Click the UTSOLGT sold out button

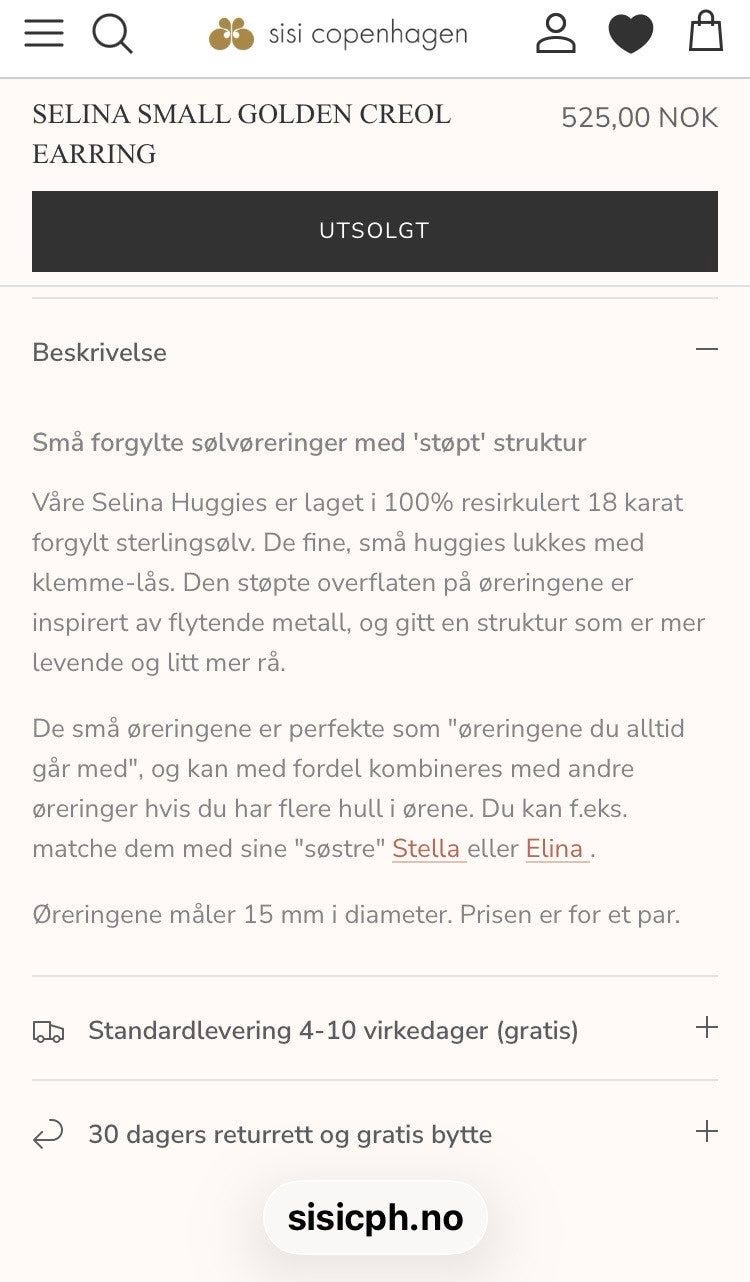click(375, 230)
